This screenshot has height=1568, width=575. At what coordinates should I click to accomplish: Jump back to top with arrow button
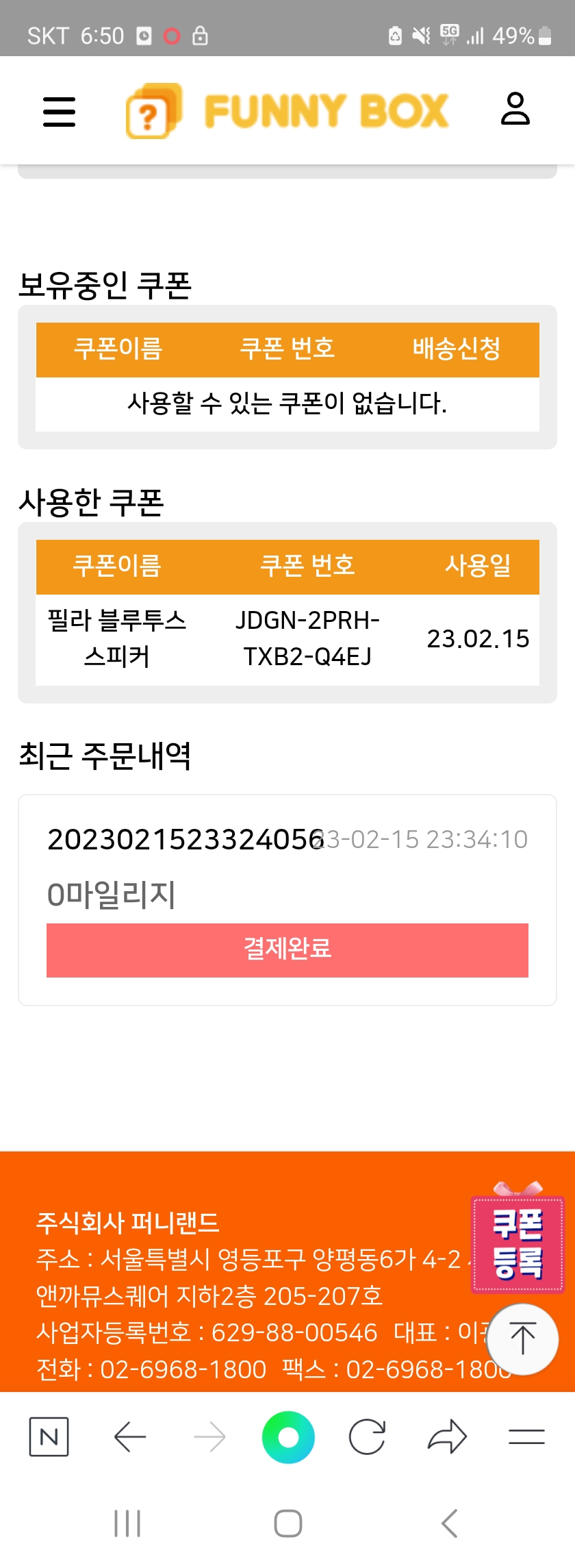522,1339
